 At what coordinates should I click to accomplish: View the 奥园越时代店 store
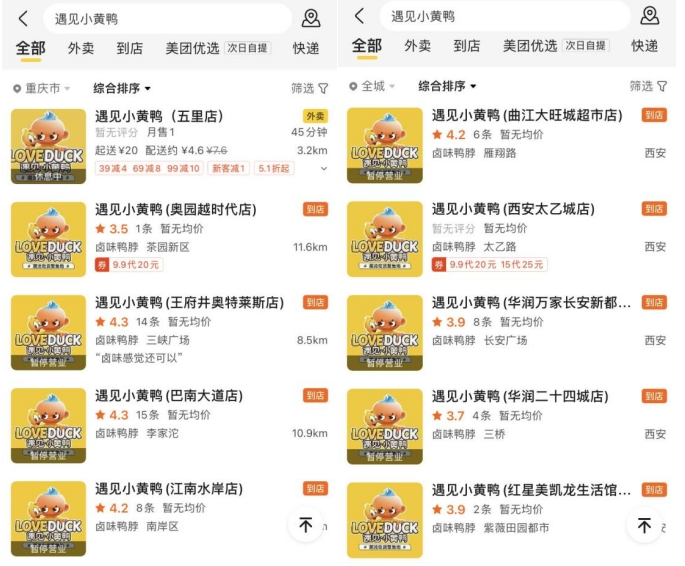[x=175, y=210]
